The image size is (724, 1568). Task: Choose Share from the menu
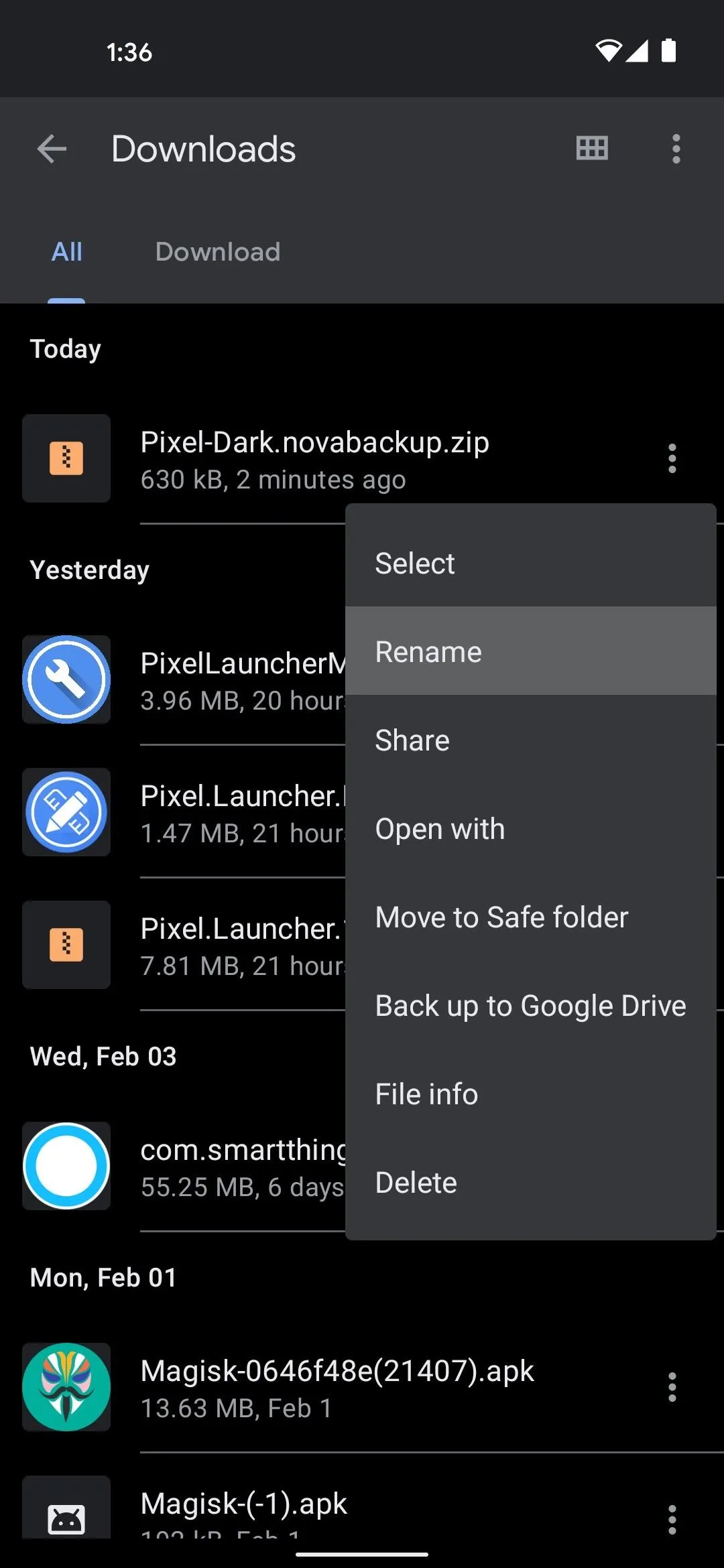point(531,740)
